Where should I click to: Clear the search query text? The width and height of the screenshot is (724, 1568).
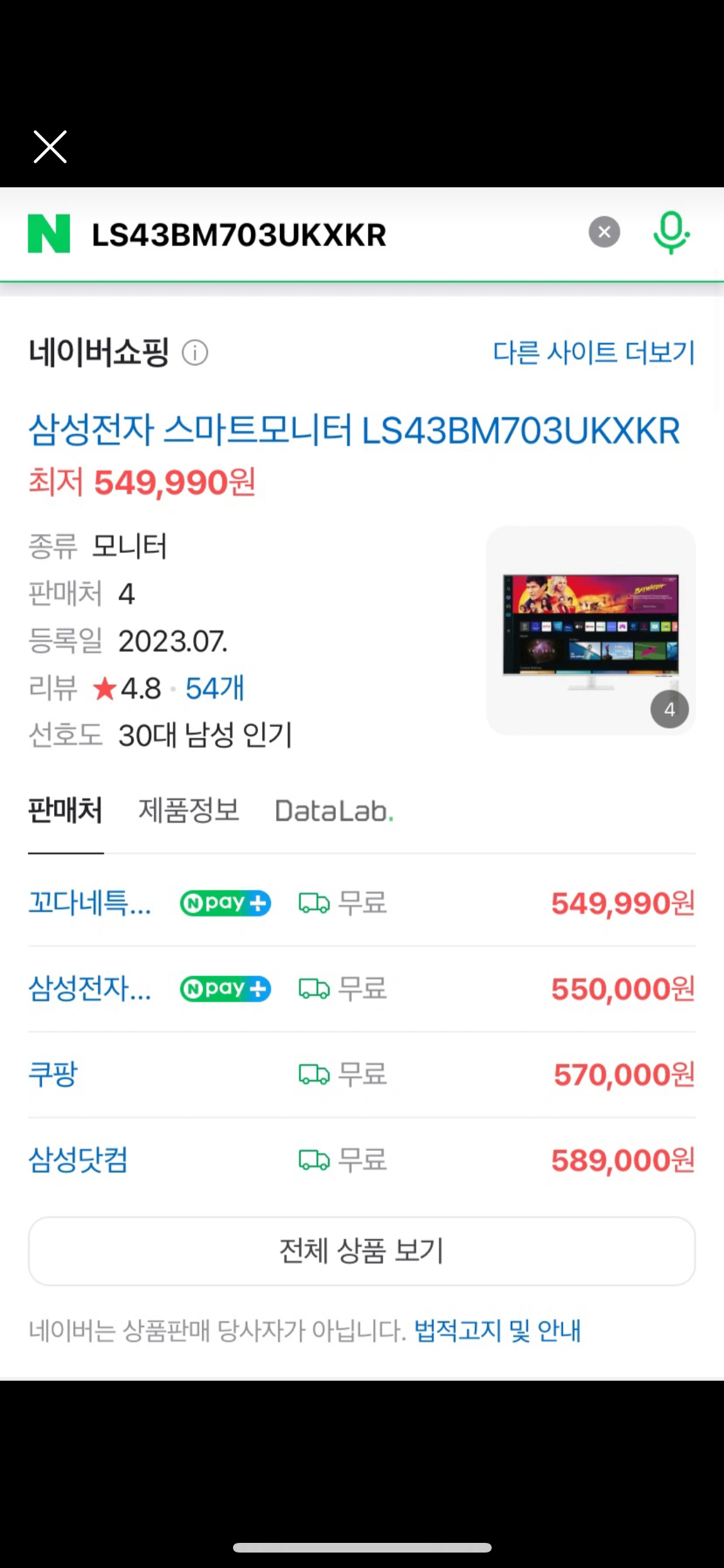point(604,232)
